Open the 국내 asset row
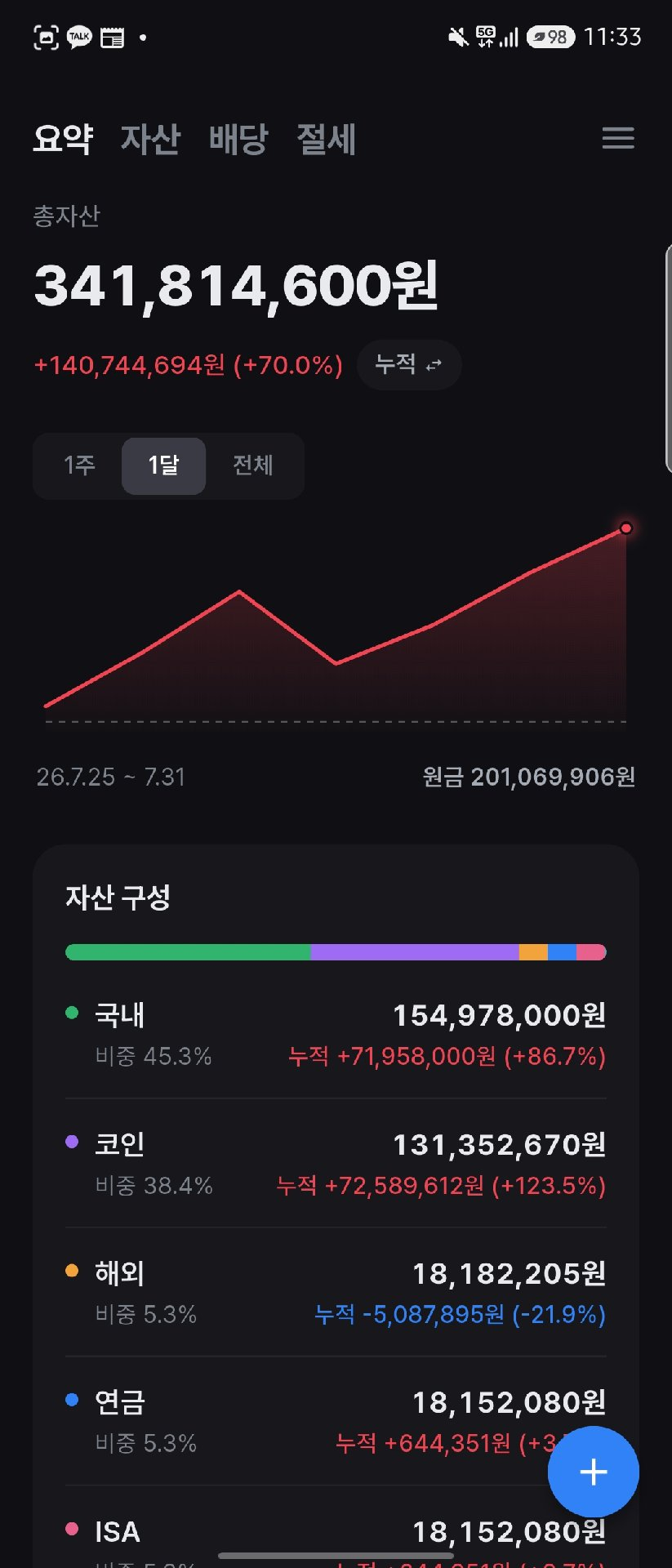The height and width of the screenshot is (1568, 672). point(336,1034)
